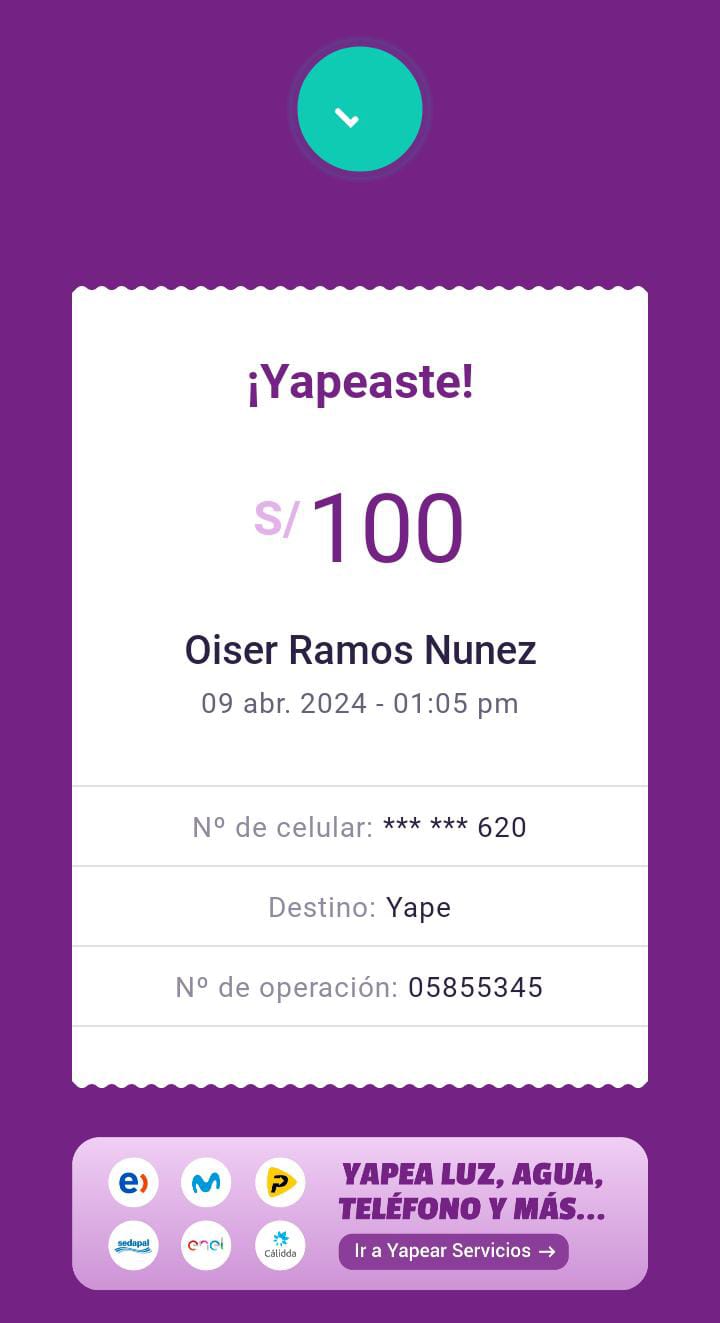This screenshot has width=720, height=1323.
Task: Tap "Ir a Yapear Servicios" button
Action: (453, 1251)
